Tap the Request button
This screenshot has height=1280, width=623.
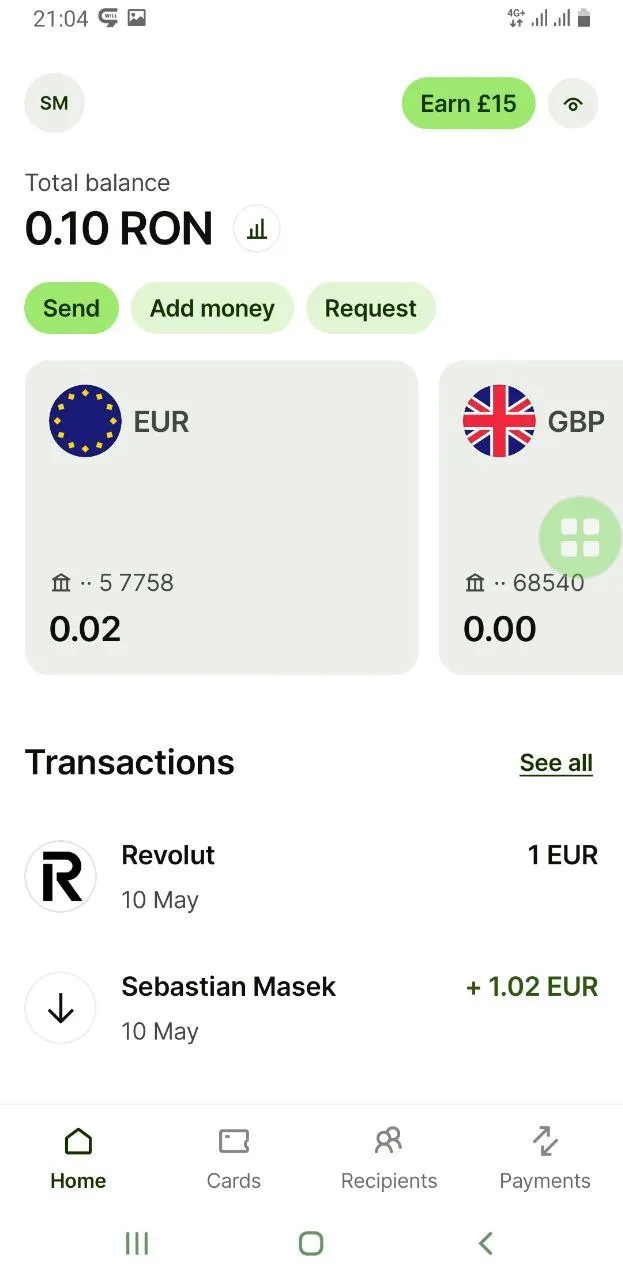point(370,308)
